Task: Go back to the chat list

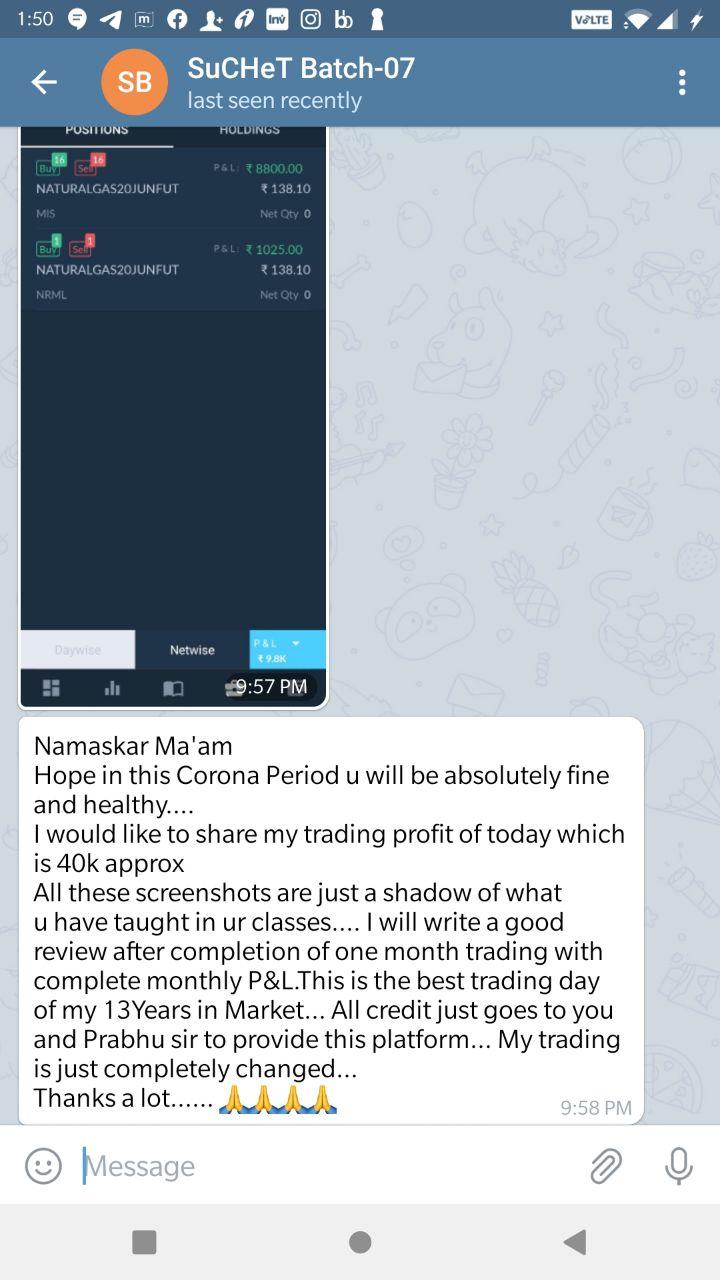Action: pyautogui.click(x=44, y=82)
